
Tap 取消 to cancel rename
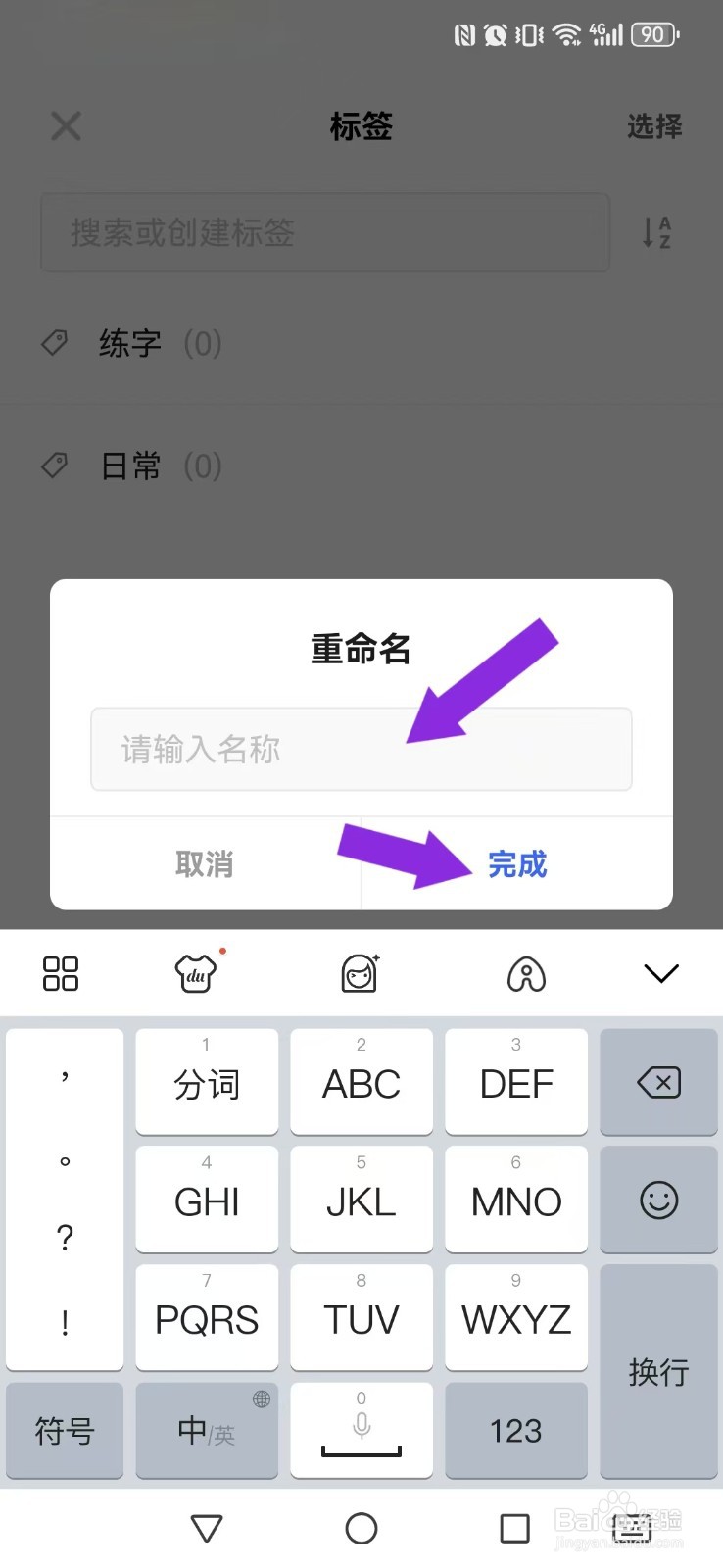pos(204,863)
